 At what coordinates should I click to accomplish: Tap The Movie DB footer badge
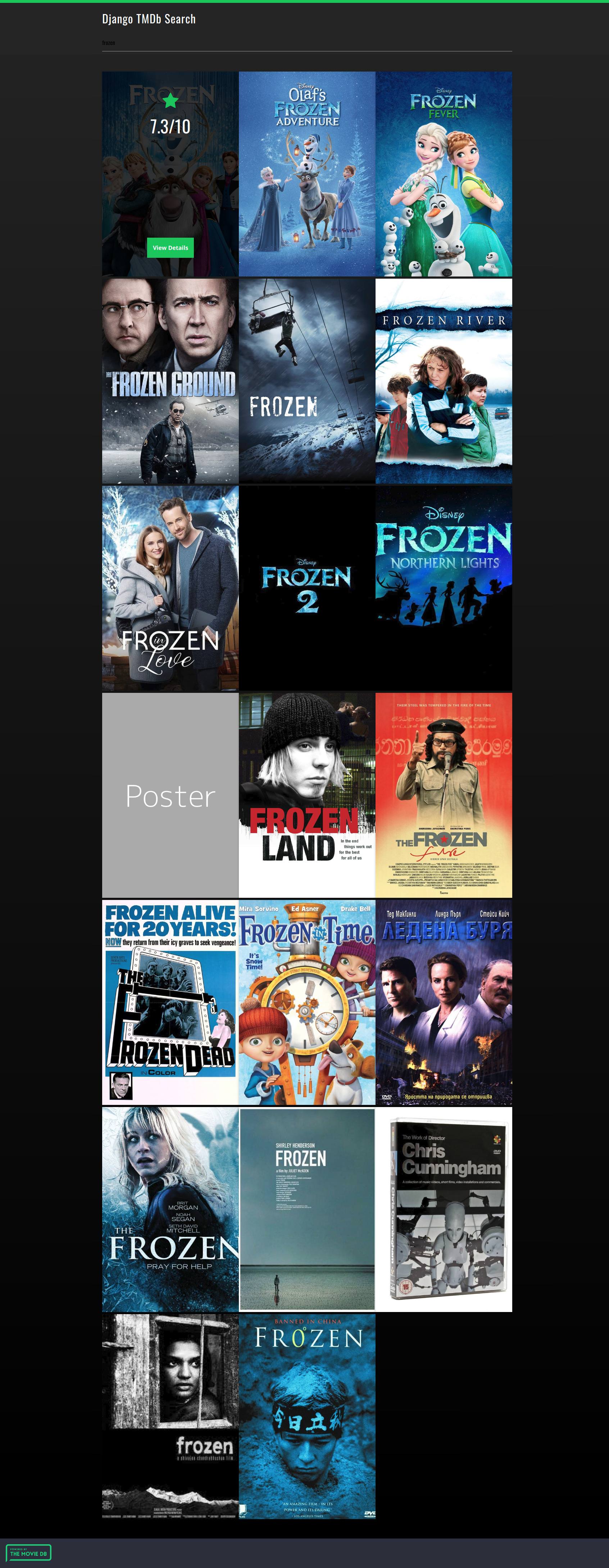pyautogui.click(x=28, y=1552)
